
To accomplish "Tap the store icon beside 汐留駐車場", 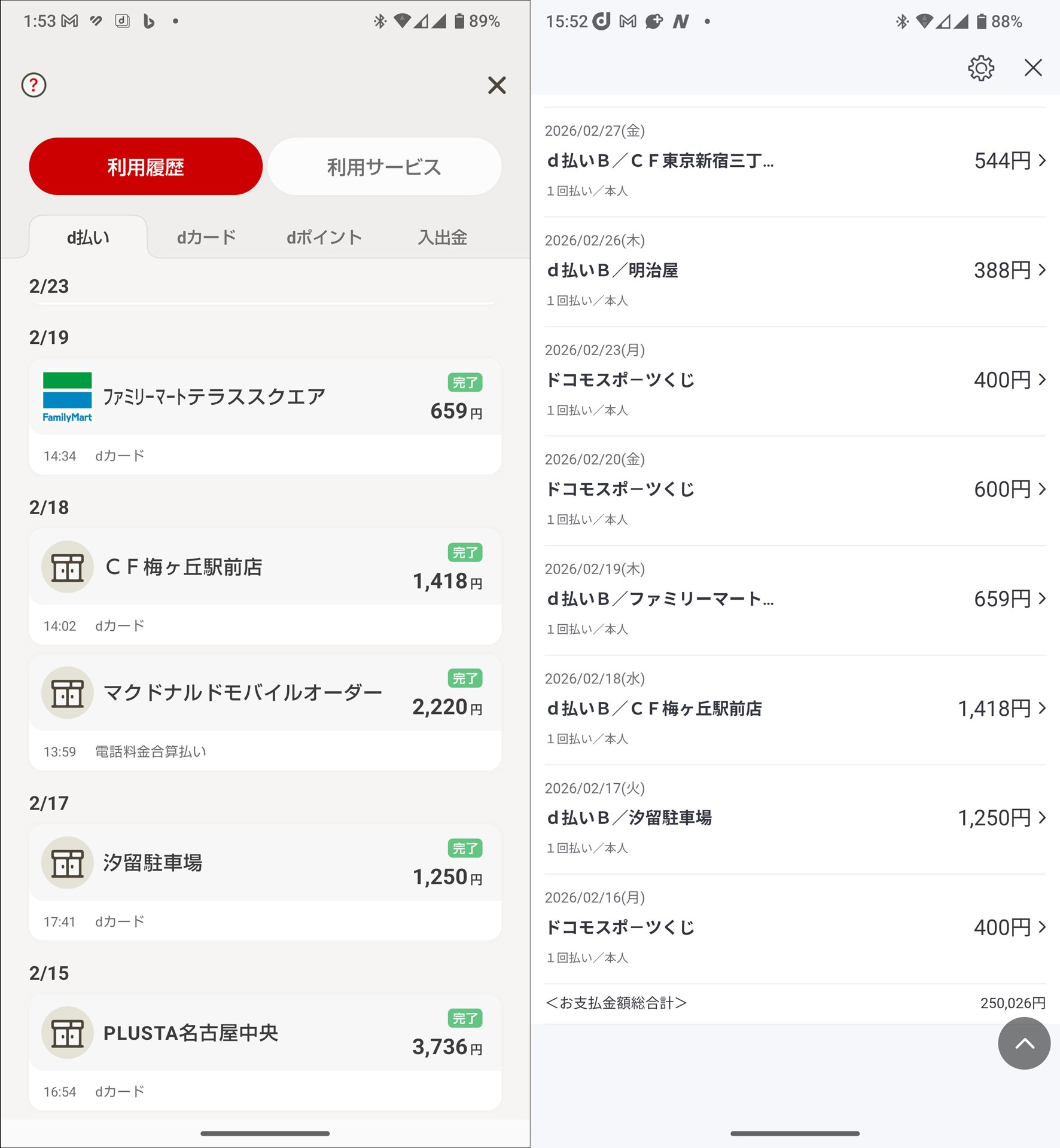I will [66, 862].
